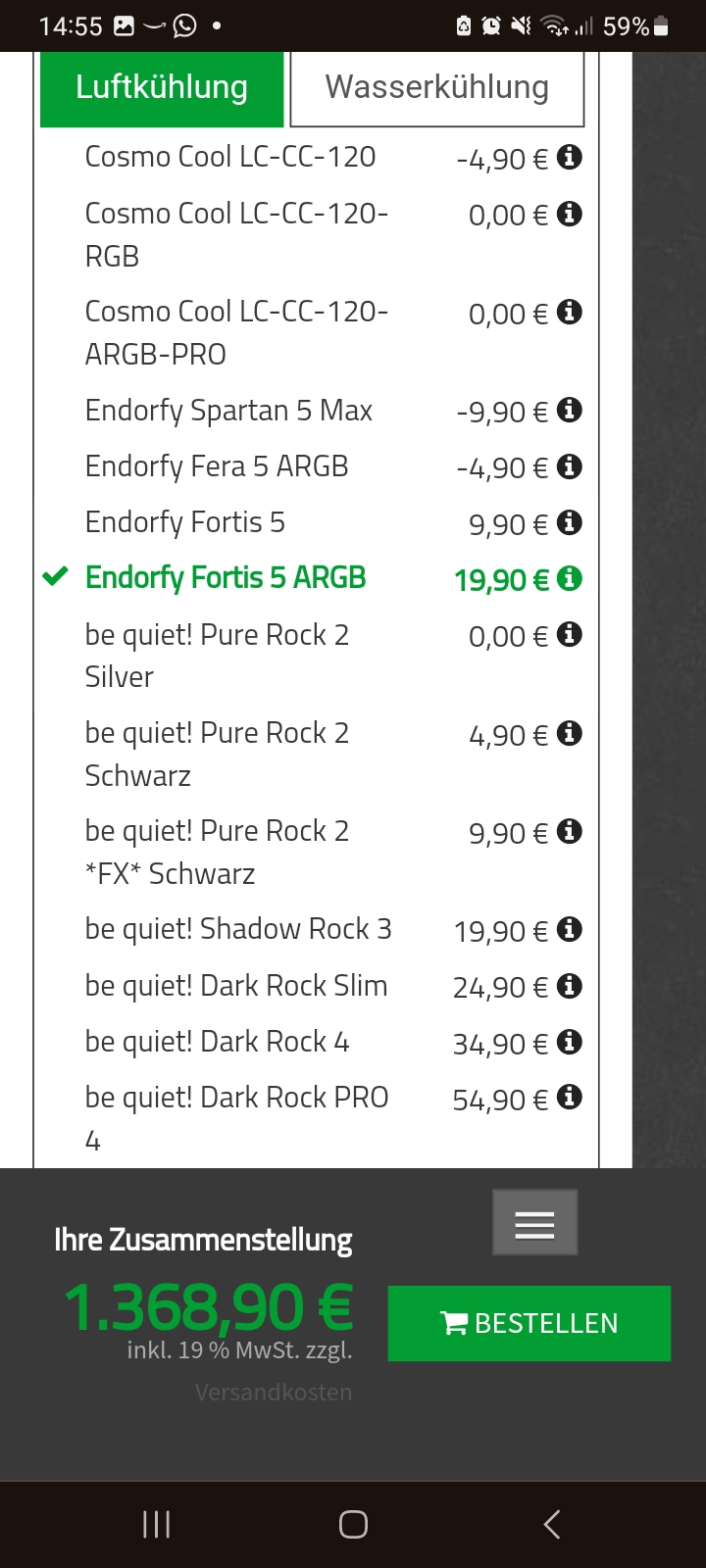Select be quiet! Shadow Rock 3
This screenshot has width=706, height=1568.
[x=238, y=929]
